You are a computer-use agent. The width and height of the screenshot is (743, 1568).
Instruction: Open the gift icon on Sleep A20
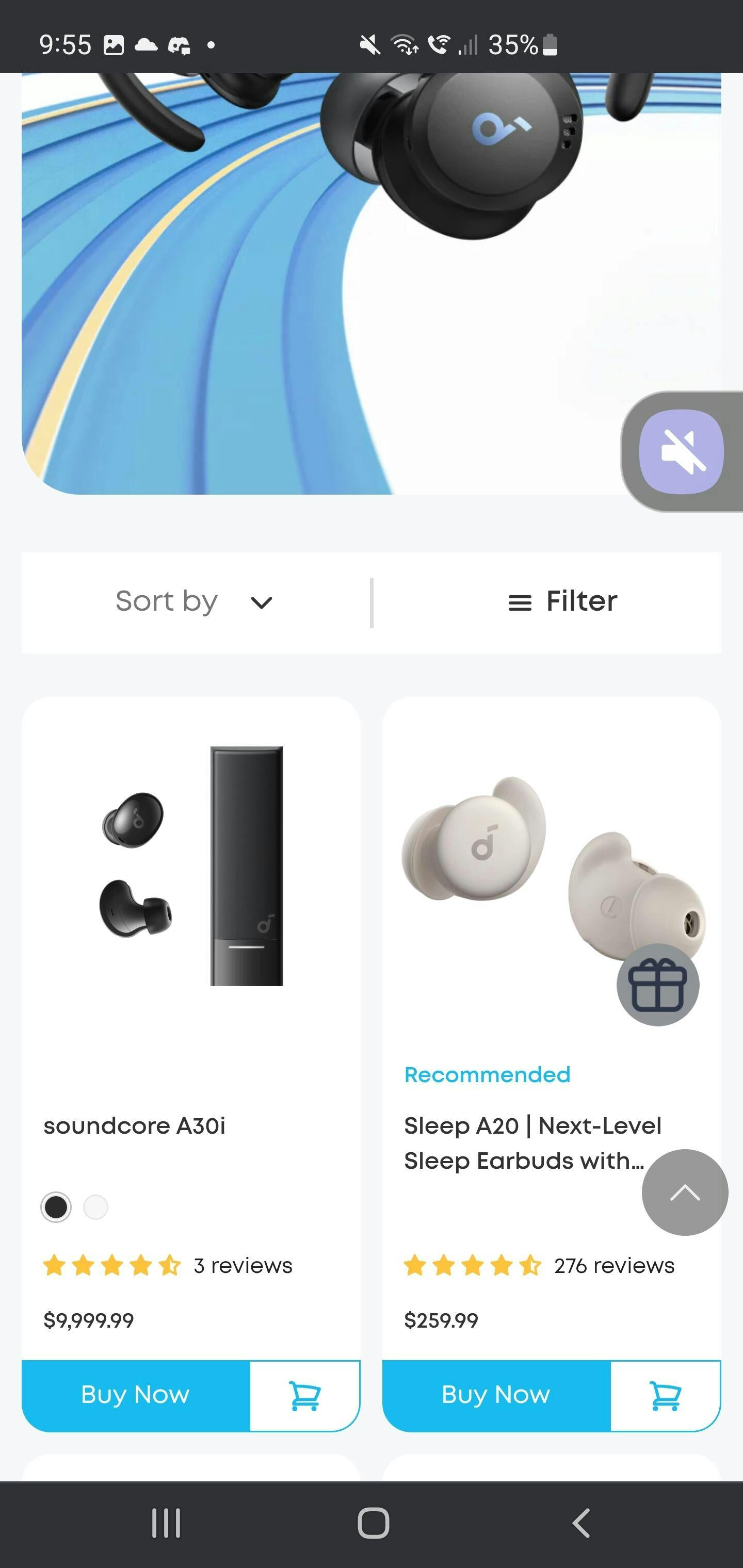pyautogui.click(x=658, y=984)
